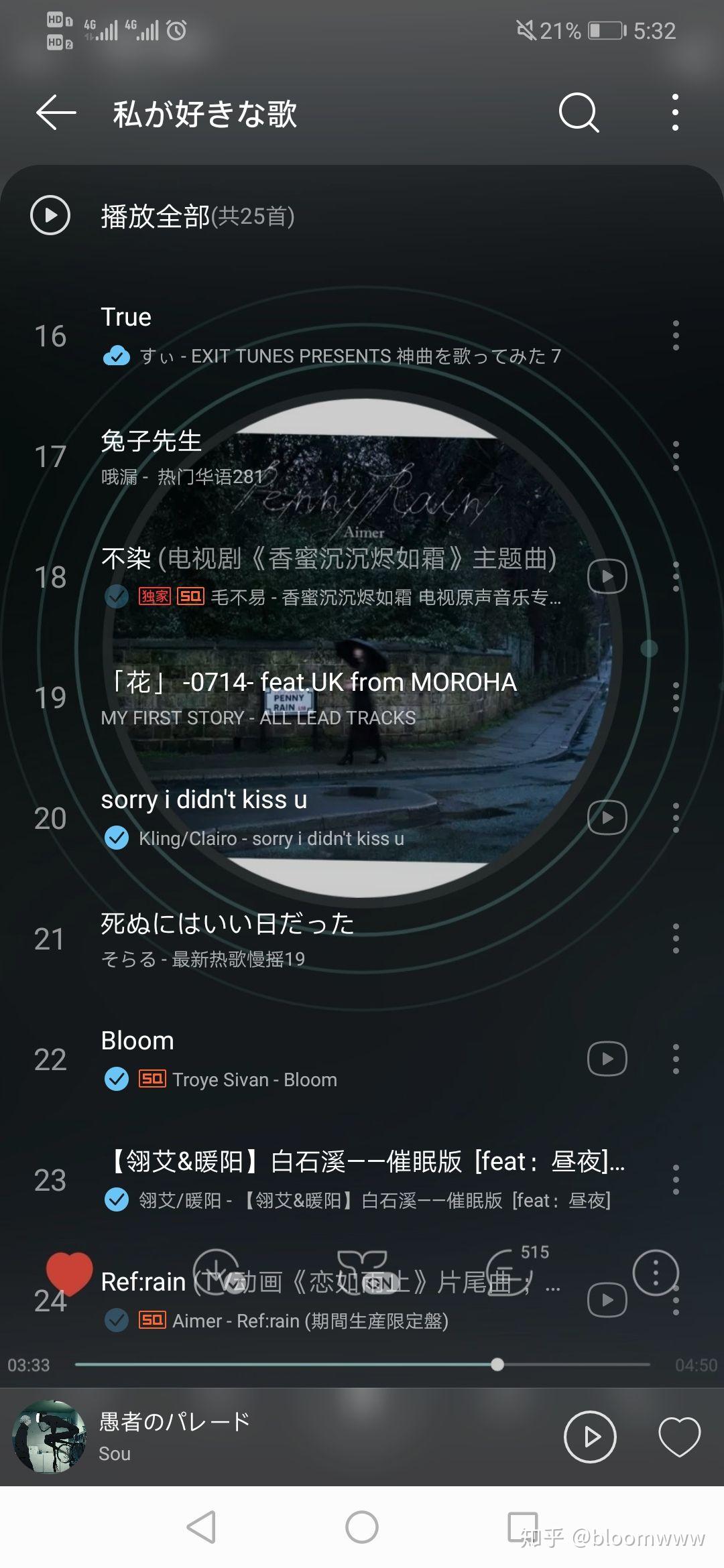Screen dimensions: 724x1568
Task: Open the top-right overflow menu
Action: click(675, 112)
